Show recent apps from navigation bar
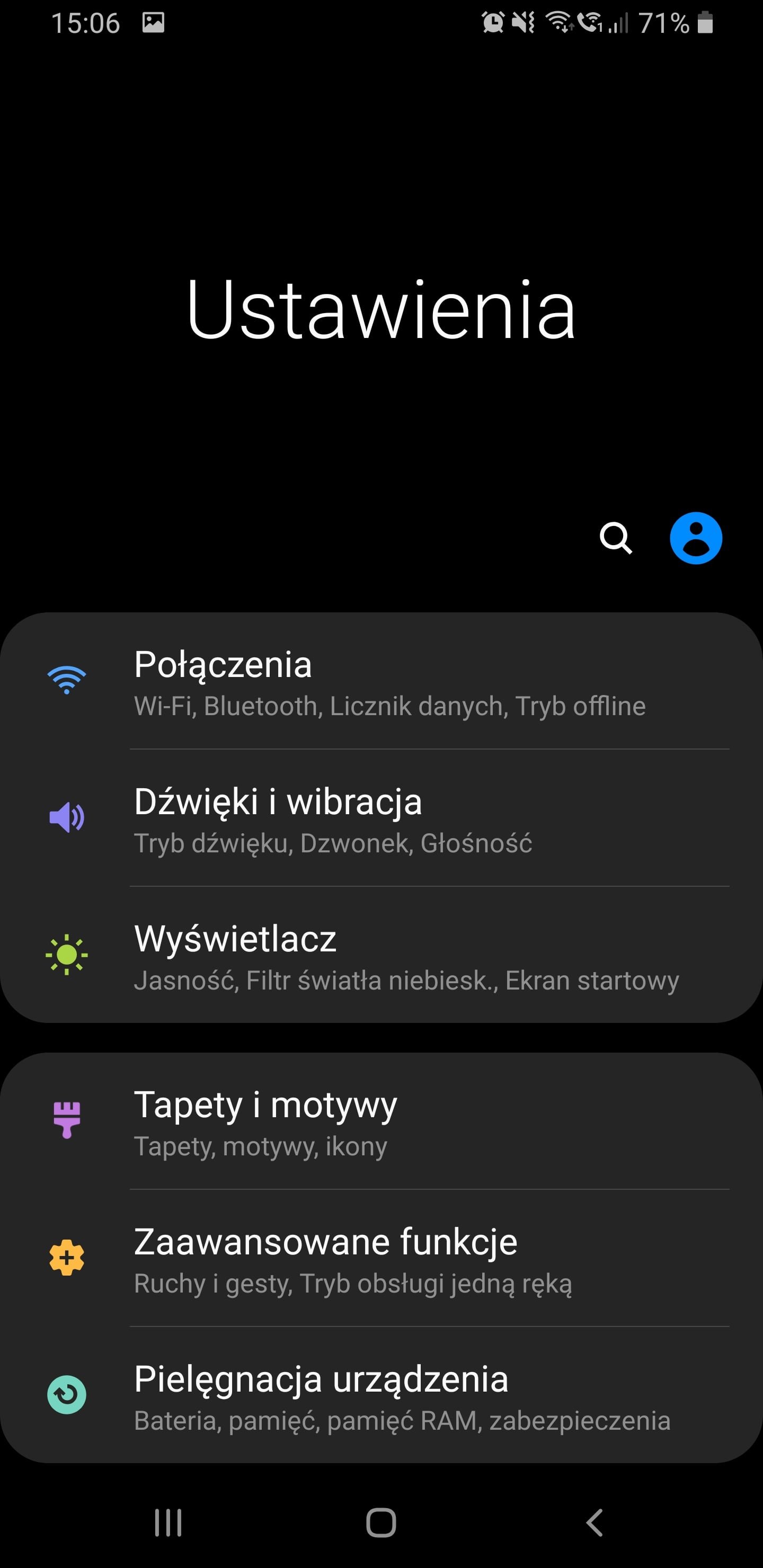The image size is (763, 1568). [168, 1523]
